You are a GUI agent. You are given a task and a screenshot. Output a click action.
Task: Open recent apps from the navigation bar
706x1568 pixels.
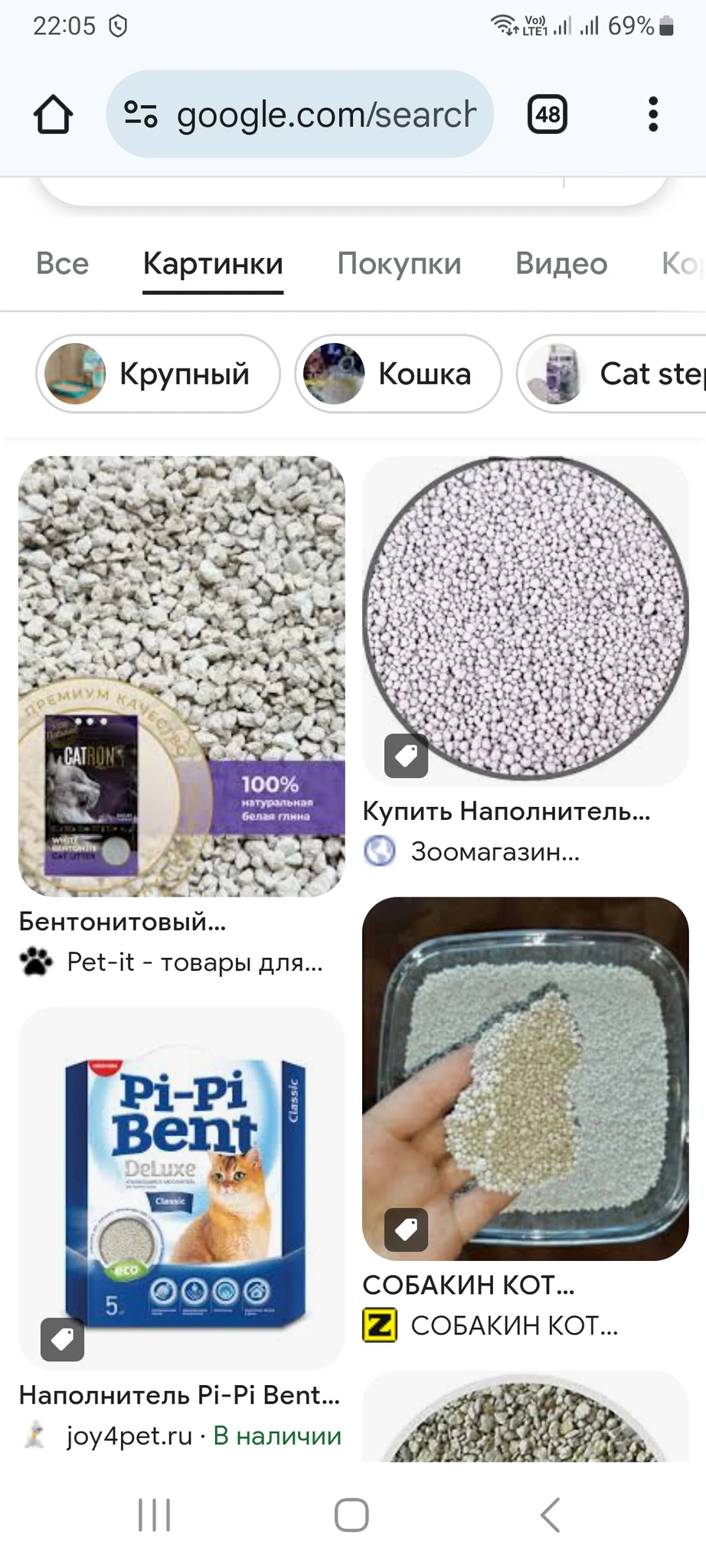click(x=154, y=1514)
